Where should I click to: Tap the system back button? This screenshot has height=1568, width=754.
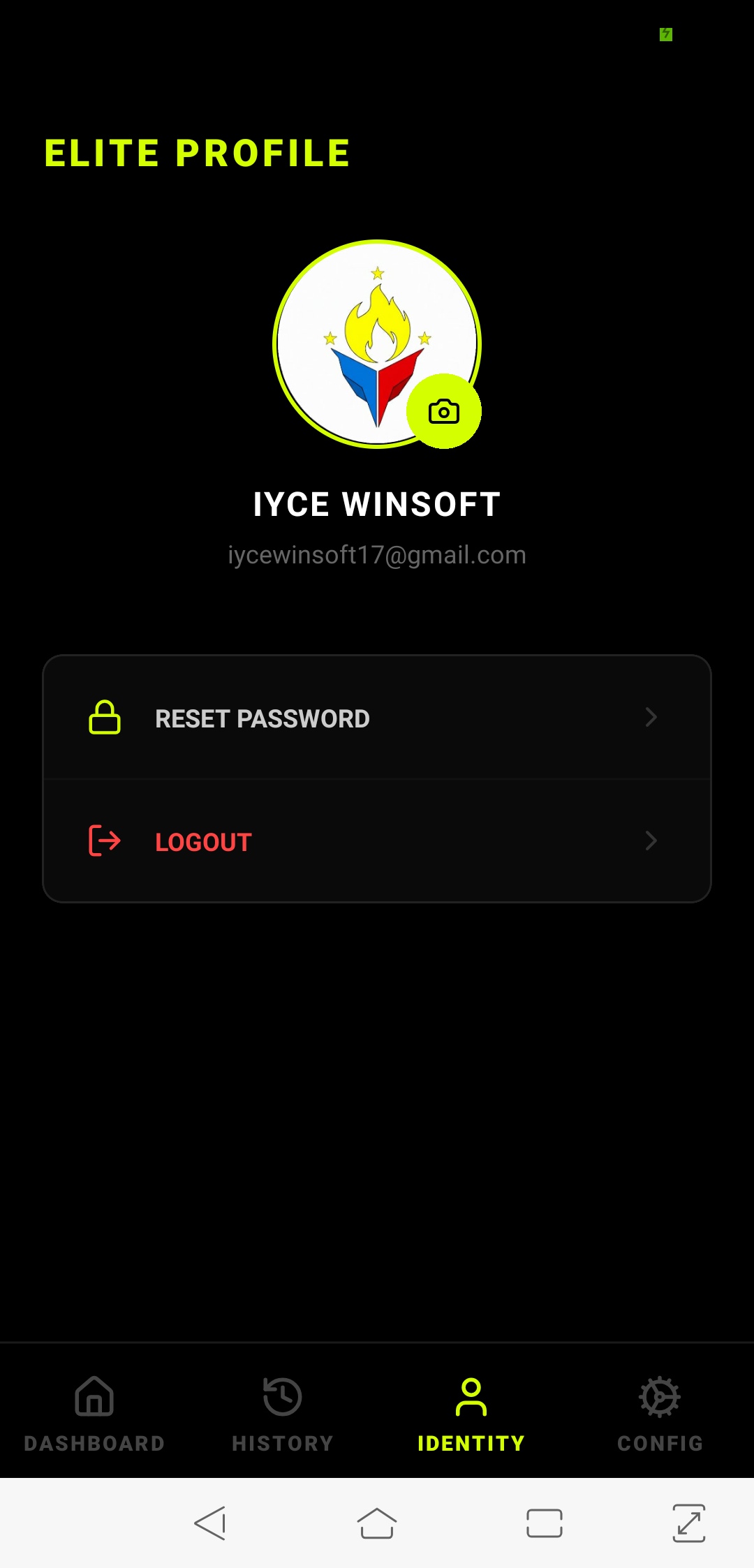(x=210, y=1523)
